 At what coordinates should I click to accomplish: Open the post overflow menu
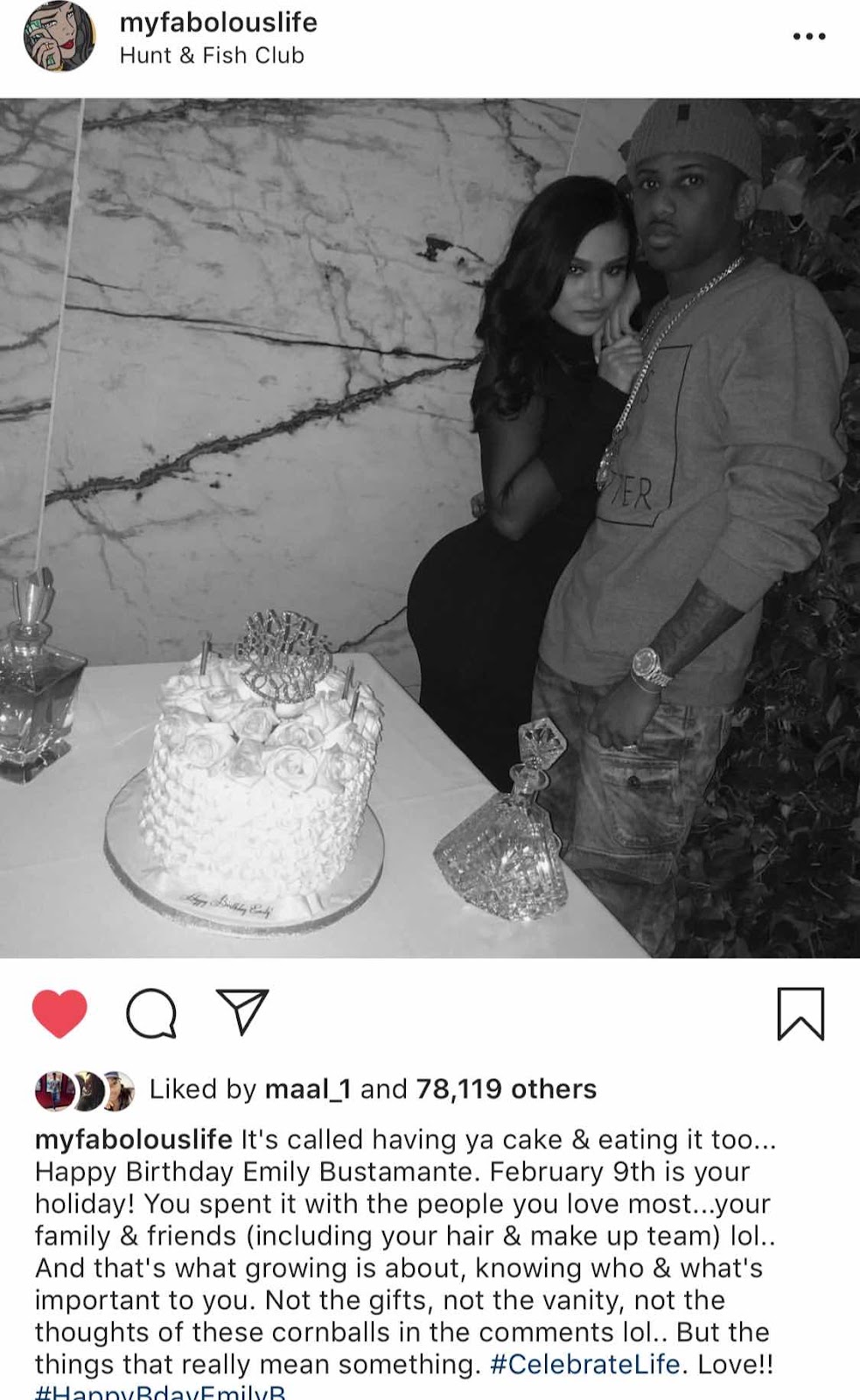tap(808, 37)
